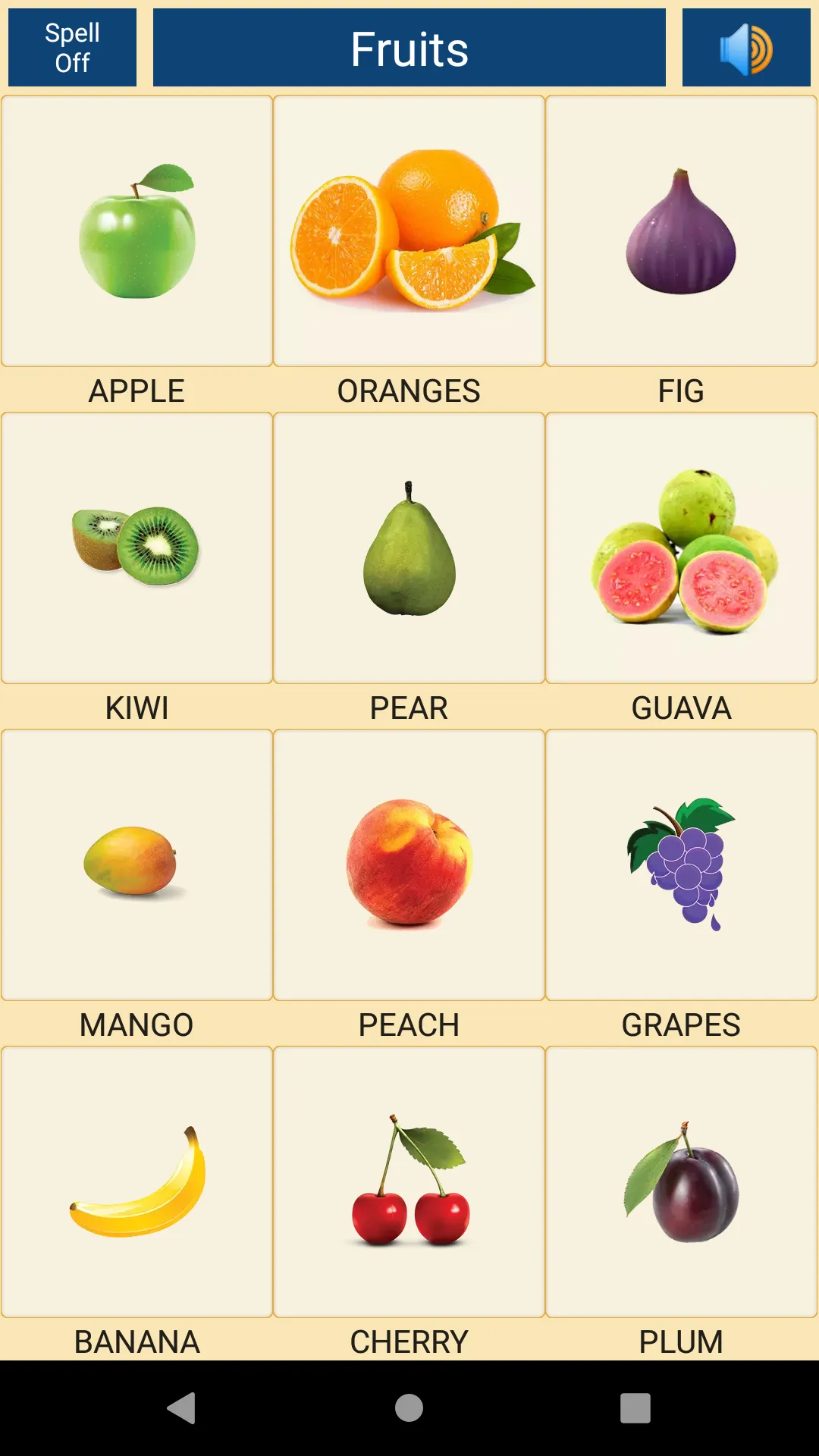
Task: Tap the Mango card
Action: coord(136,864)
